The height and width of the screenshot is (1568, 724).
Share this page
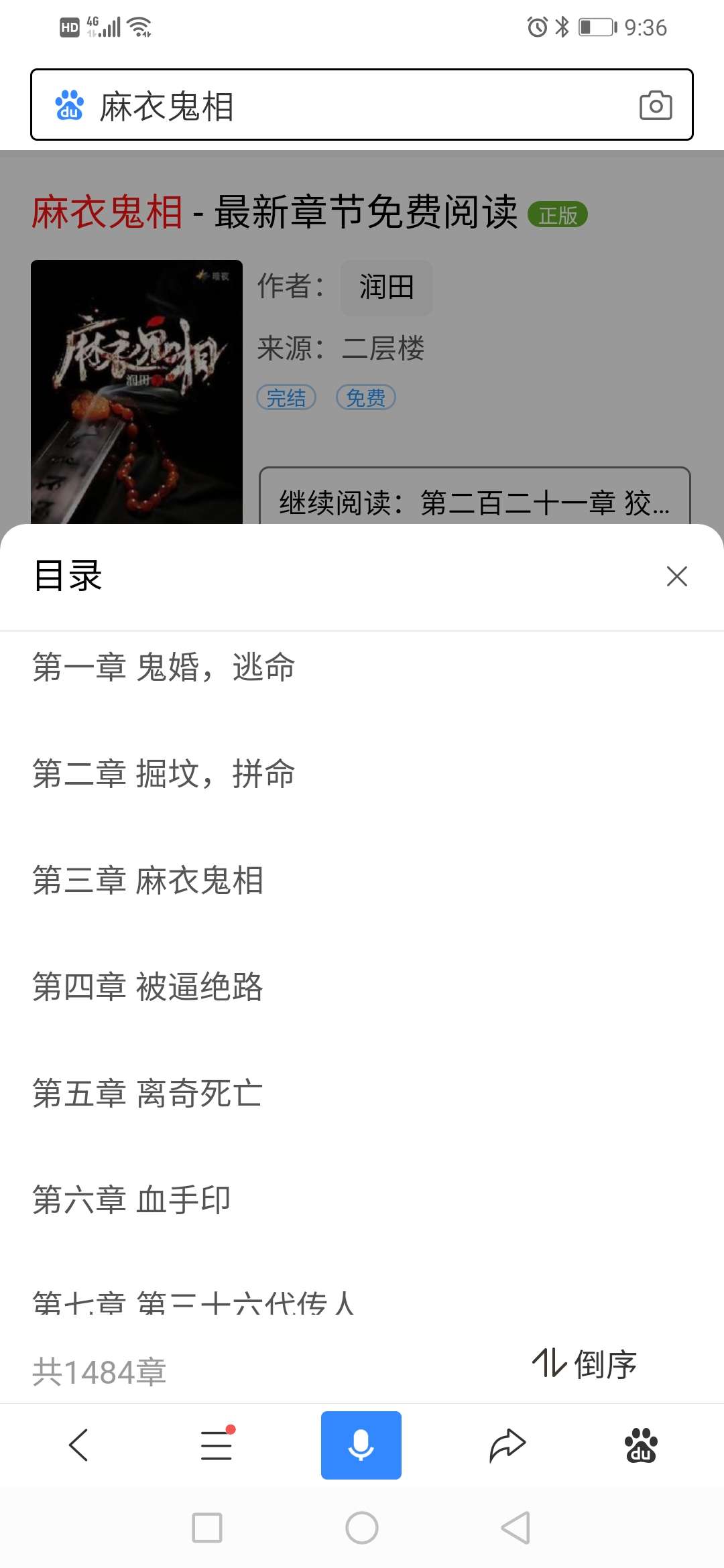click(507, 1445)
